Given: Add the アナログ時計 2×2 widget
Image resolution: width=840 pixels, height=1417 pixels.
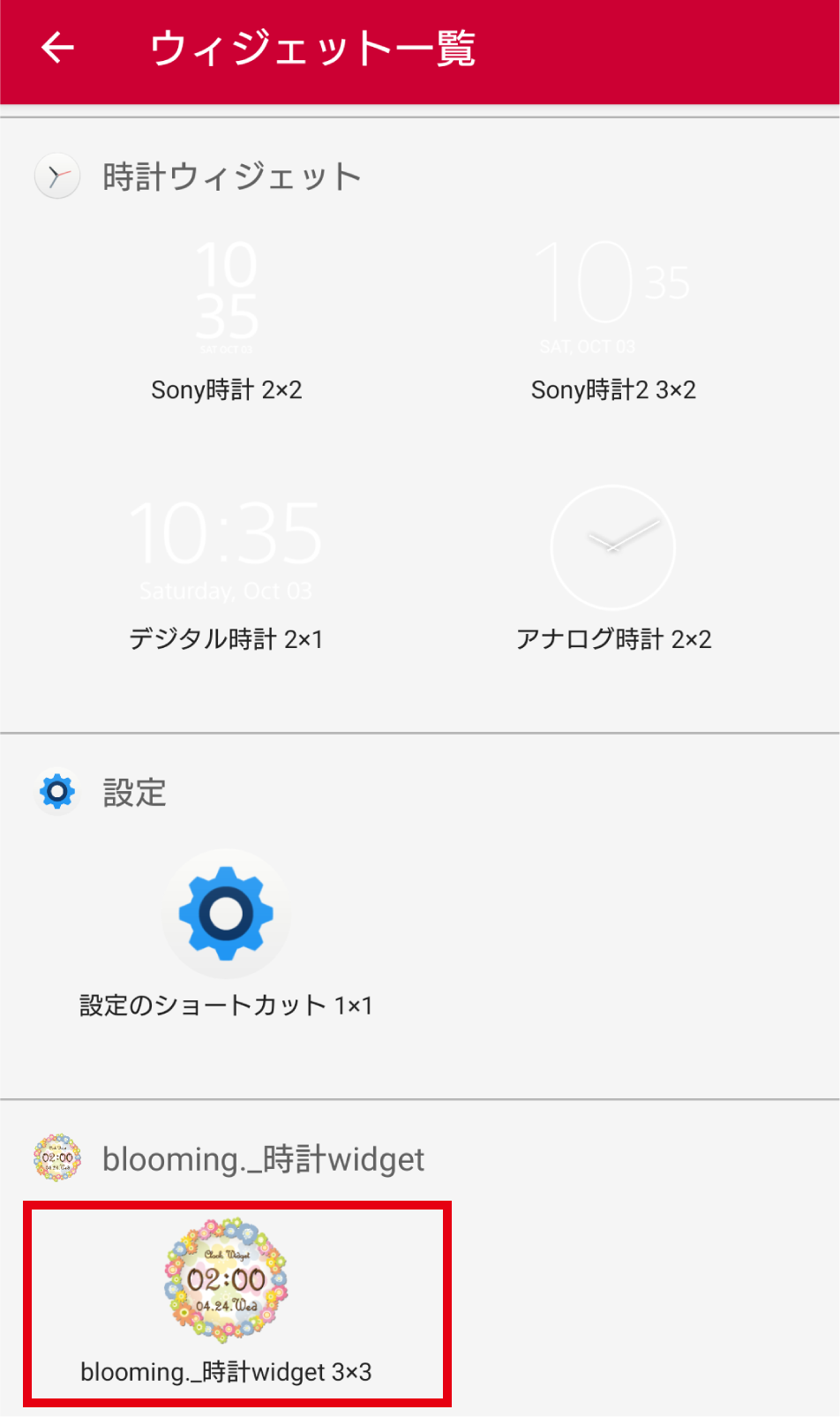Looking at the screenshot, I should click(613, 565).
